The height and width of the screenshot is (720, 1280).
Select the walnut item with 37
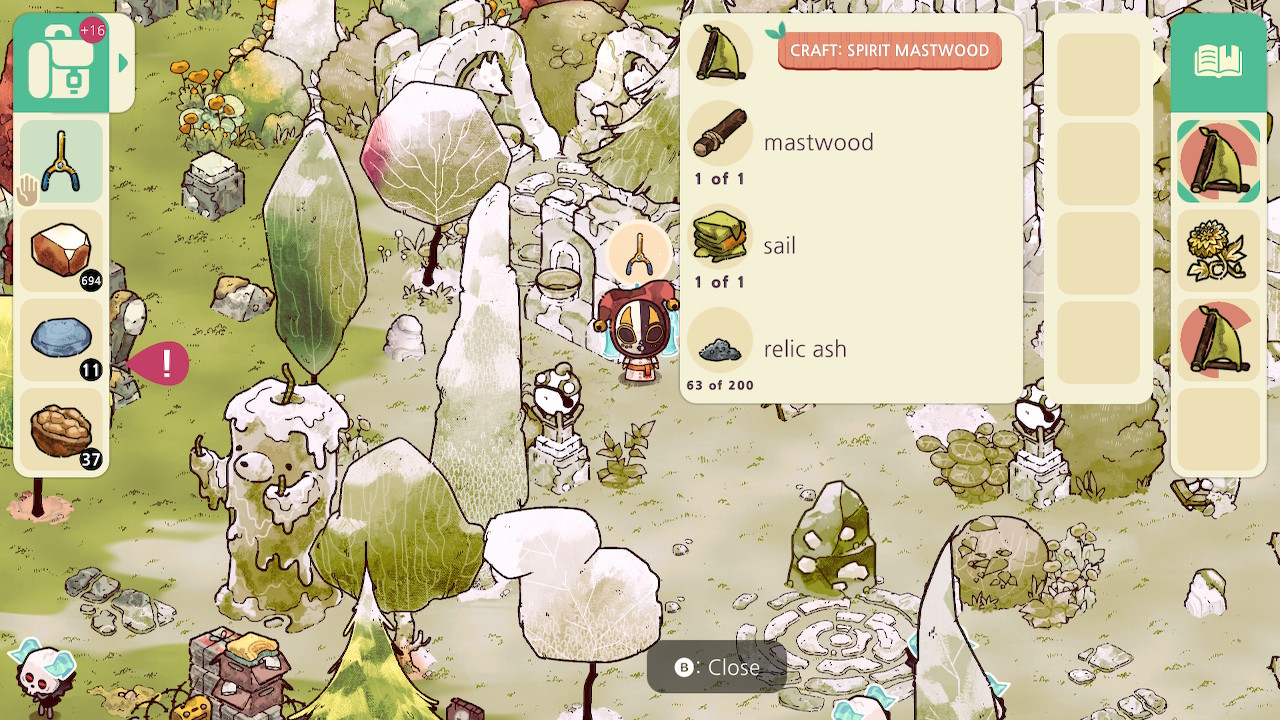point(61,430)
